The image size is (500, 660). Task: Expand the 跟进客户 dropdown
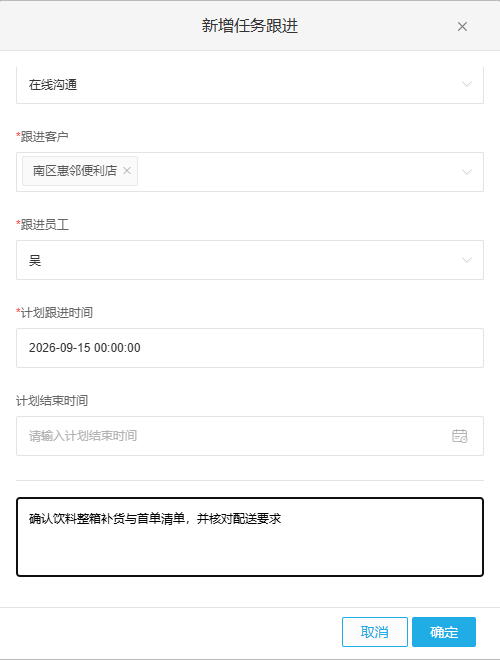(x=466, y=172)
